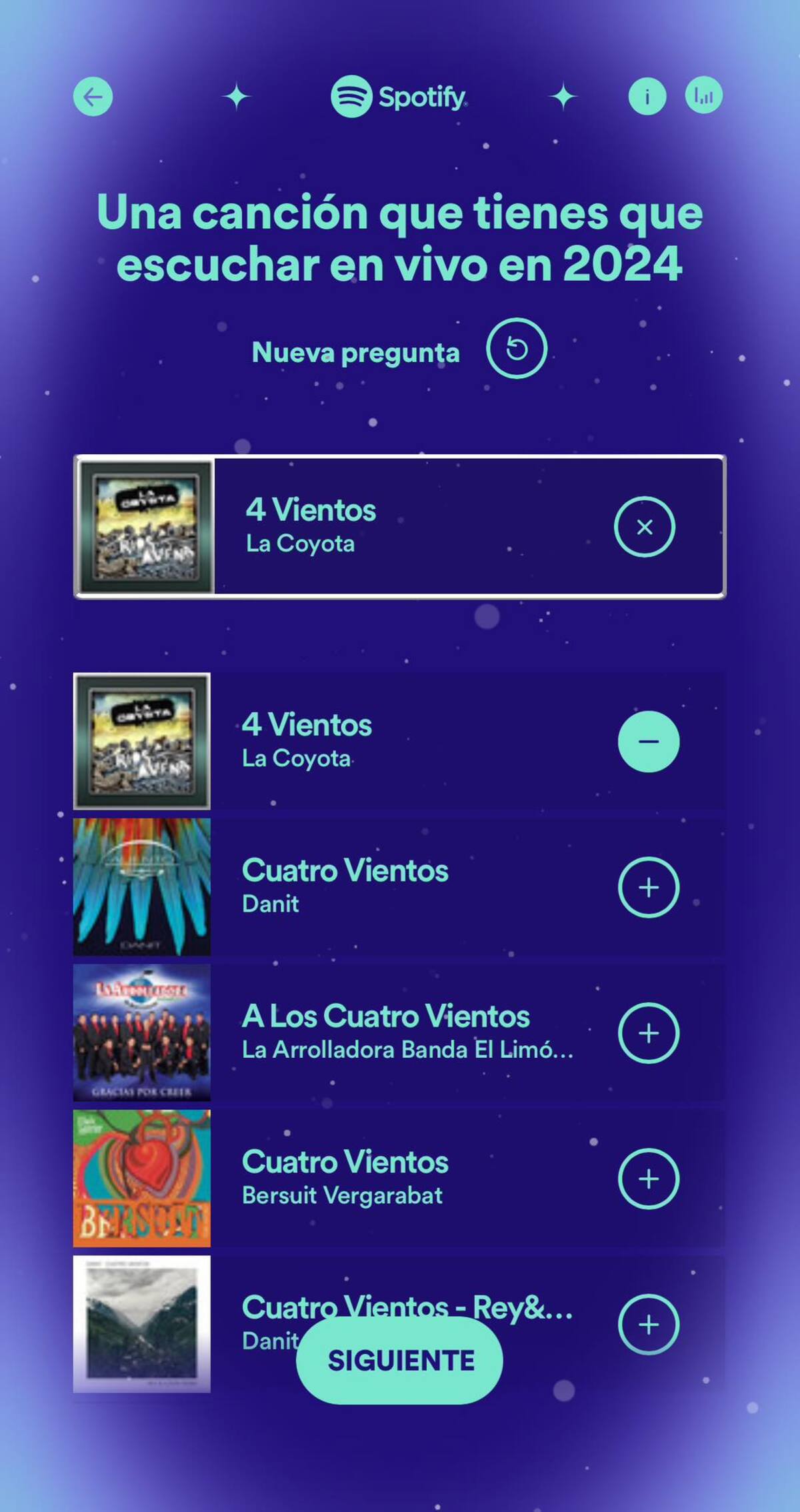The height and width of the screenshot is (1512, 800).
Task: Refresh for a Nueva pregunta
Action: 516,349
